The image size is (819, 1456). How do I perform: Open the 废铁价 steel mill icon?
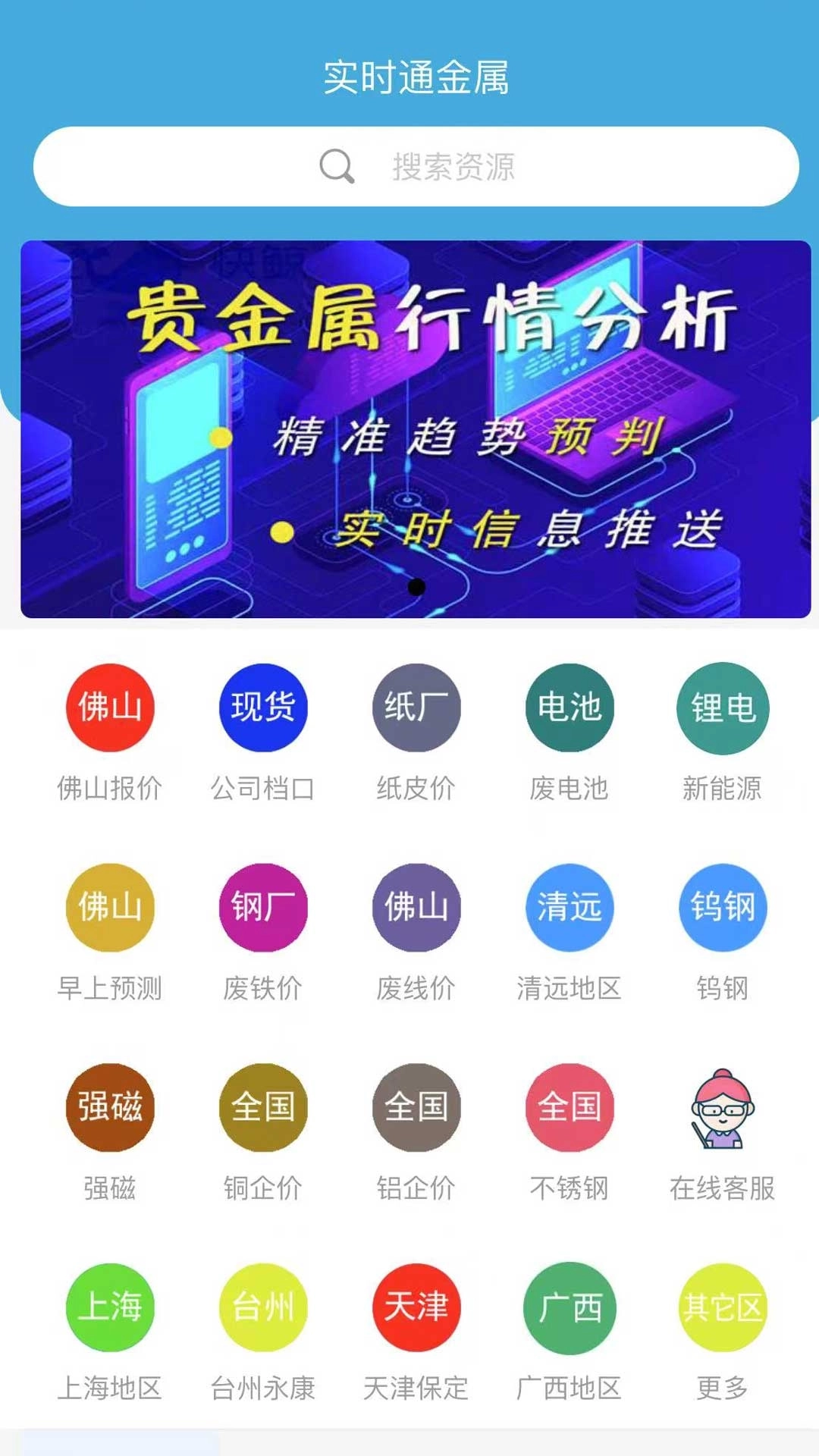[x=264, y=907]
